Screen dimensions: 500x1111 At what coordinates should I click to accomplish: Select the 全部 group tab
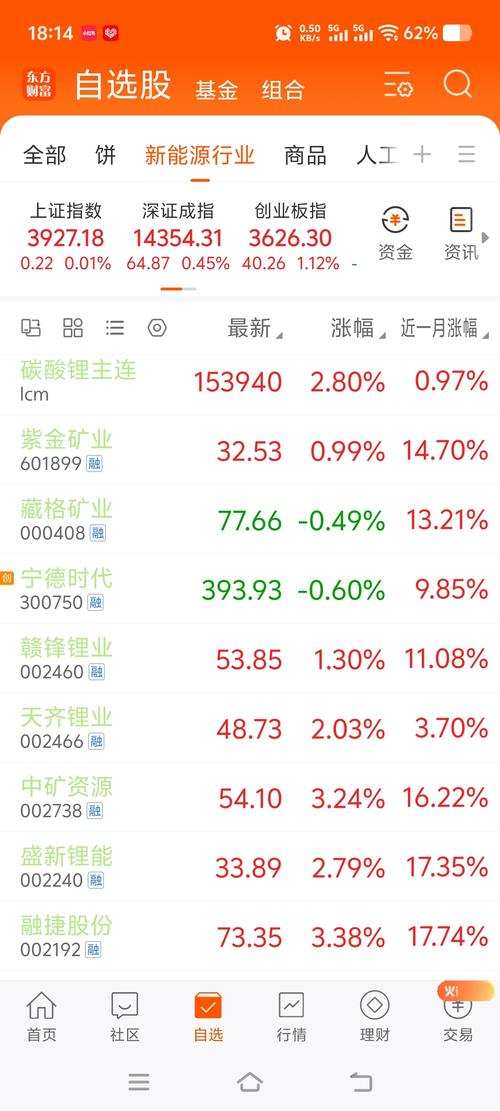[45, 155]
